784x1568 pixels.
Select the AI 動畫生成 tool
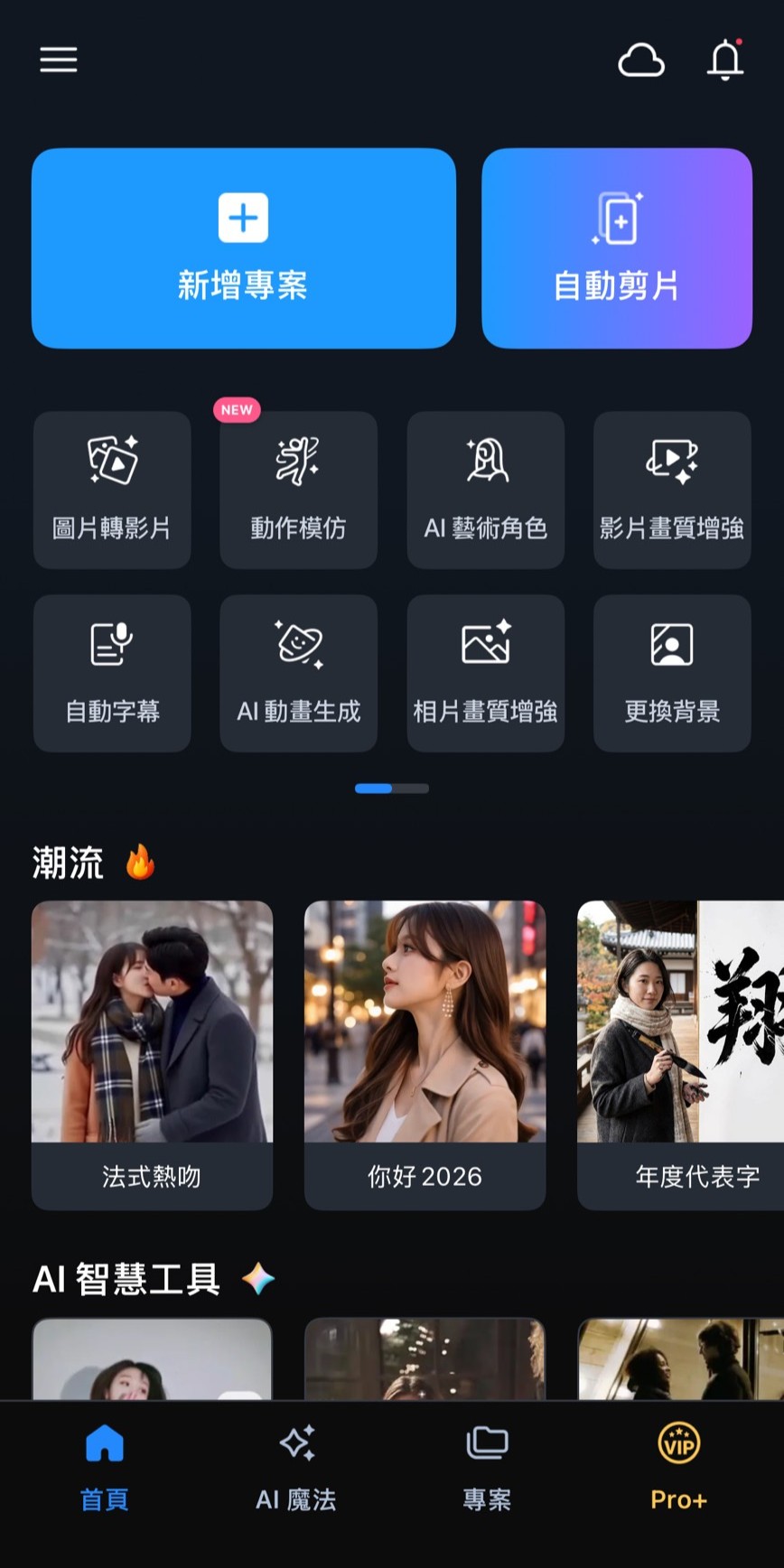tap(299, 674)
